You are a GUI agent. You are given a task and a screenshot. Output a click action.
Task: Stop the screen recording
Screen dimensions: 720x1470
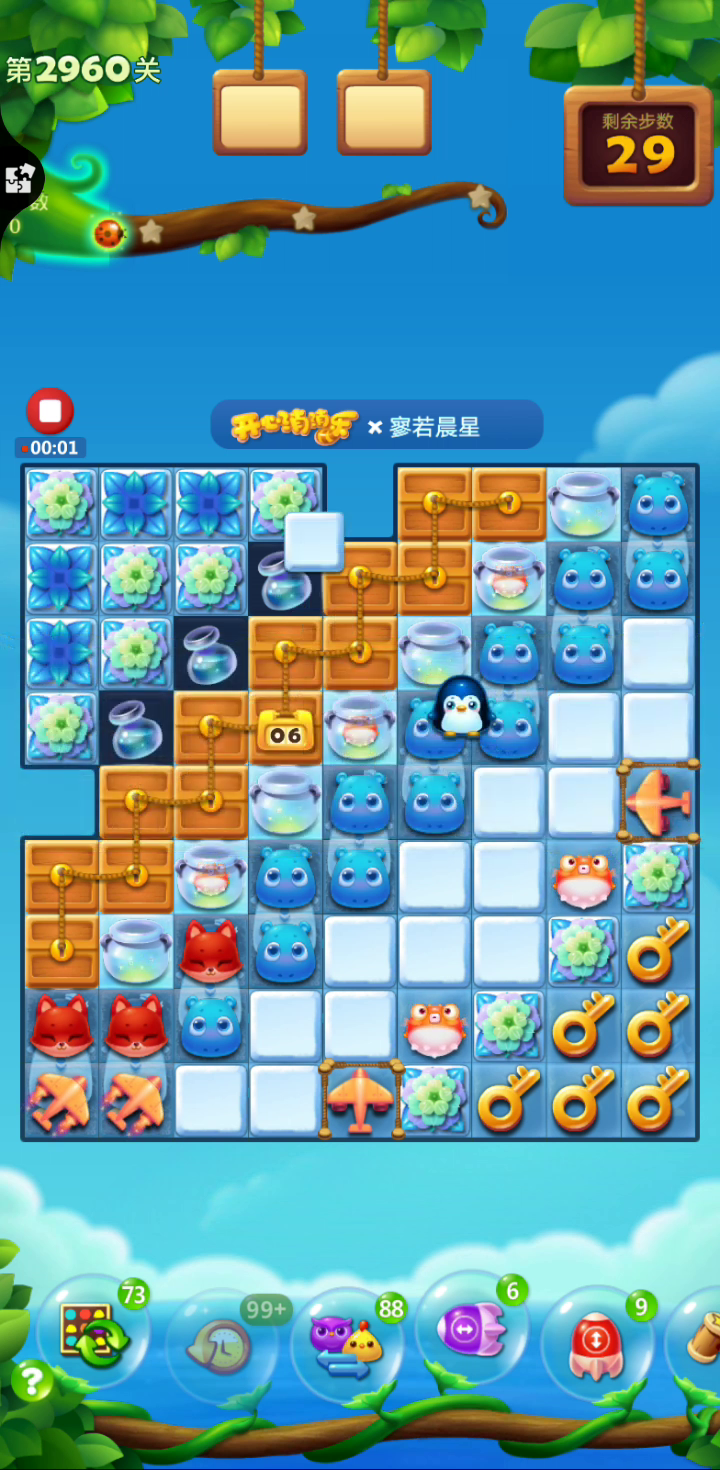49,411
